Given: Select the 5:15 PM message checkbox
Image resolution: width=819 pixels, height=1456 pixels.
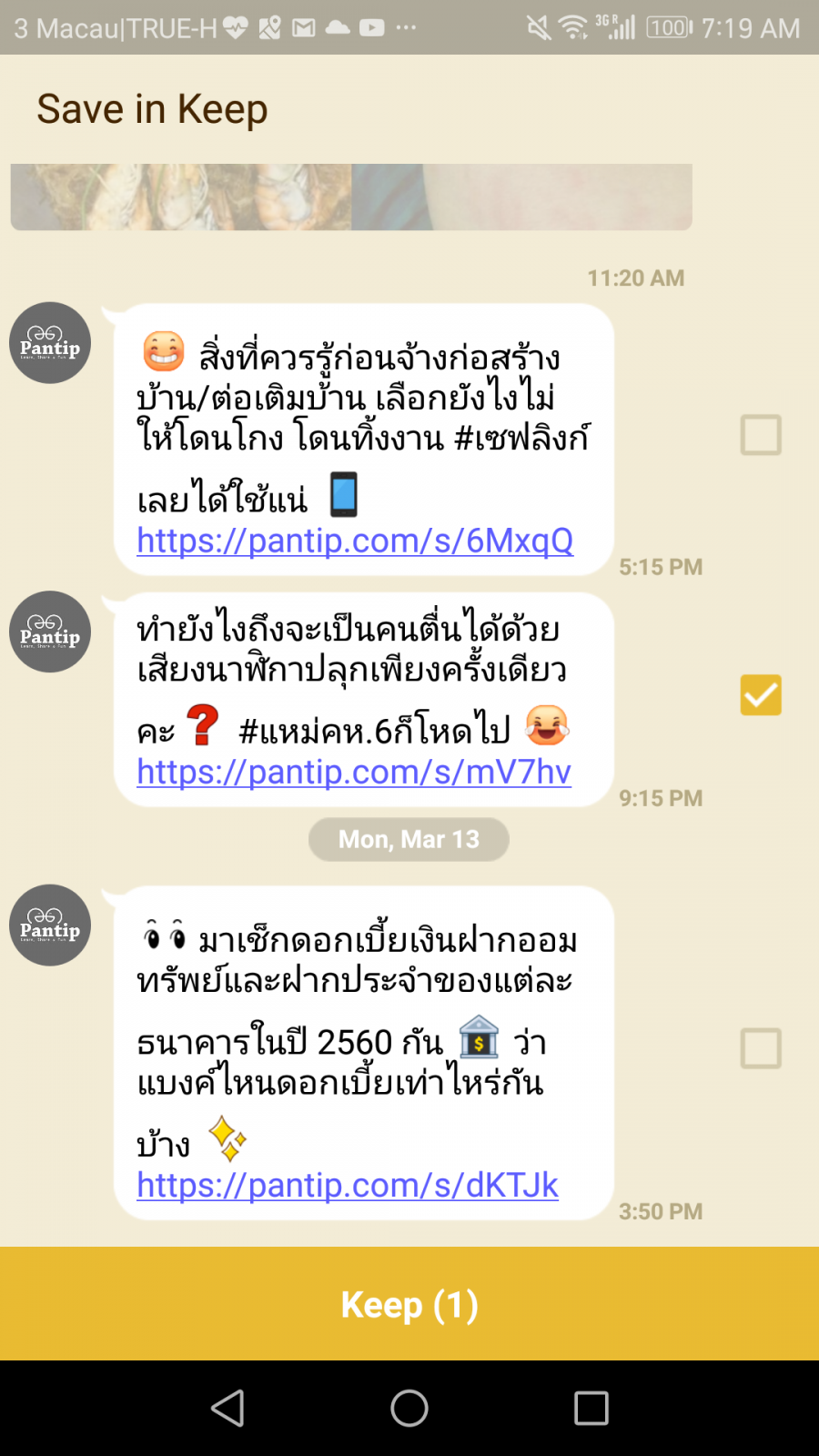Looking at the screenshot, I should (x=761, y=435).
